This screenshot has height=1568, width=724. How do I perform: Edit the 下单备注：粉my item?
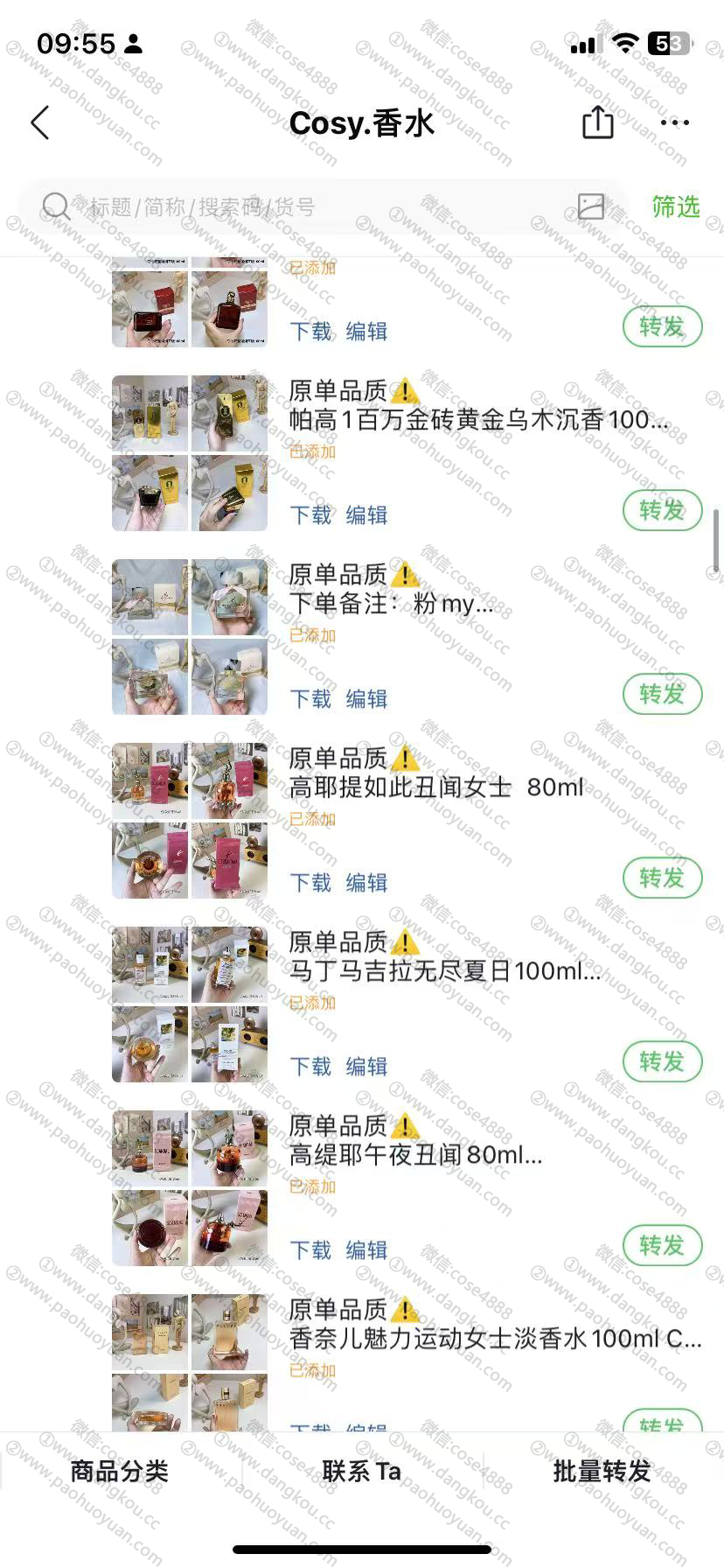366,699
